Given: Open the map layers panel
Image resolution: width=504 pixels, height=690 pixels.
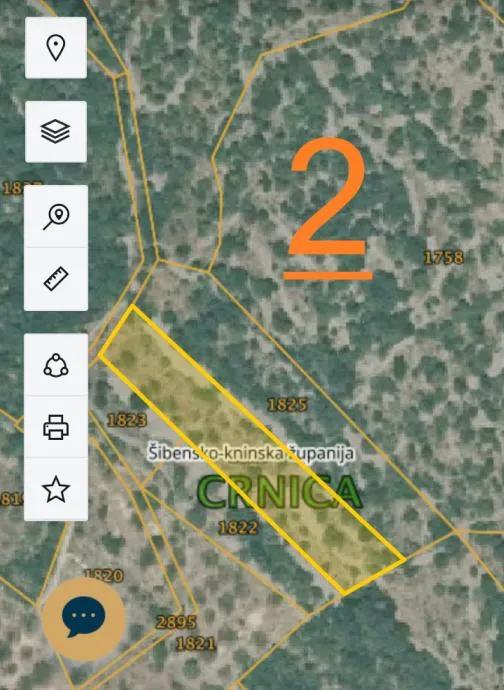Looking at the screenshot, I should pos(56,132).
